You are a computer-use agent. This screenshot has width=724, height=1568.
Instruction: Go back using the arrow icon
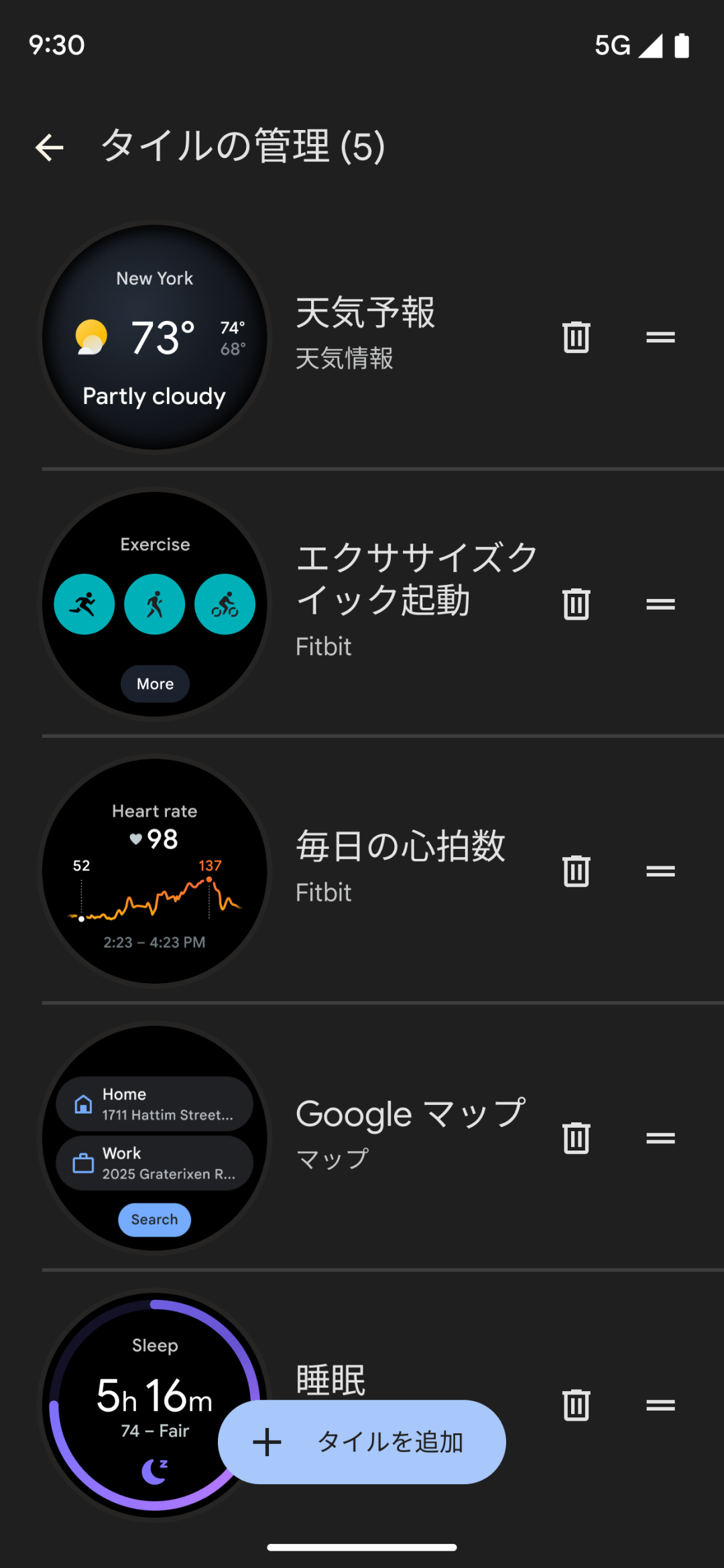click(50, 147)
